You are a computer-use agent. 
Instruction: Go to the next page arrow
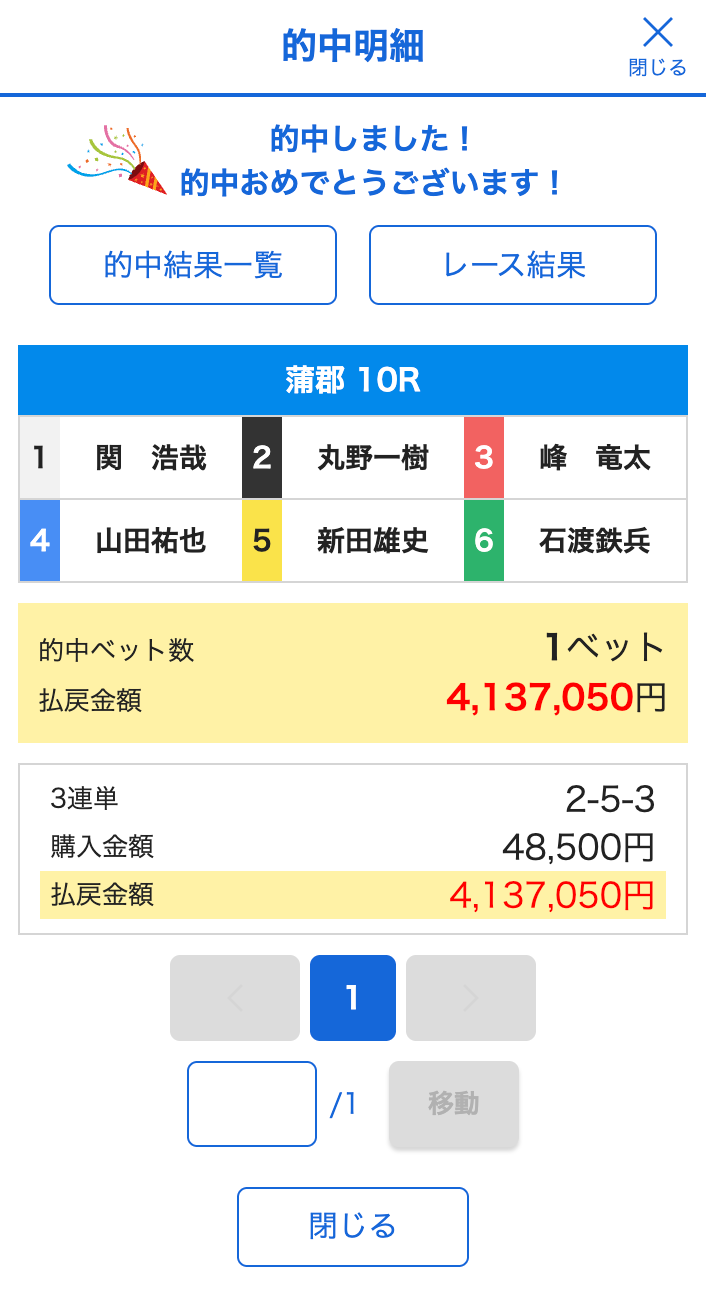tap(471, 998)
